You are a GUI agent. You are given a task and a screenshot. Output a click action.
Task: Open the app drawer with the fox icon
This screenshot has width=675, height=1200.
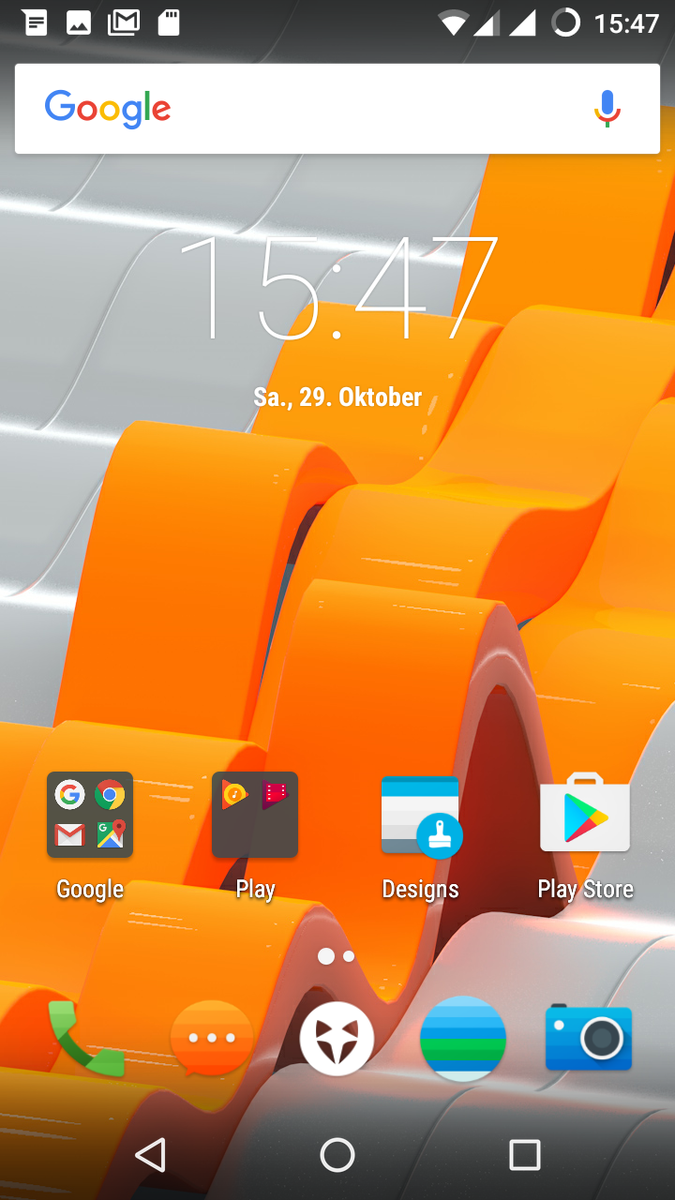pos(337,1039)
